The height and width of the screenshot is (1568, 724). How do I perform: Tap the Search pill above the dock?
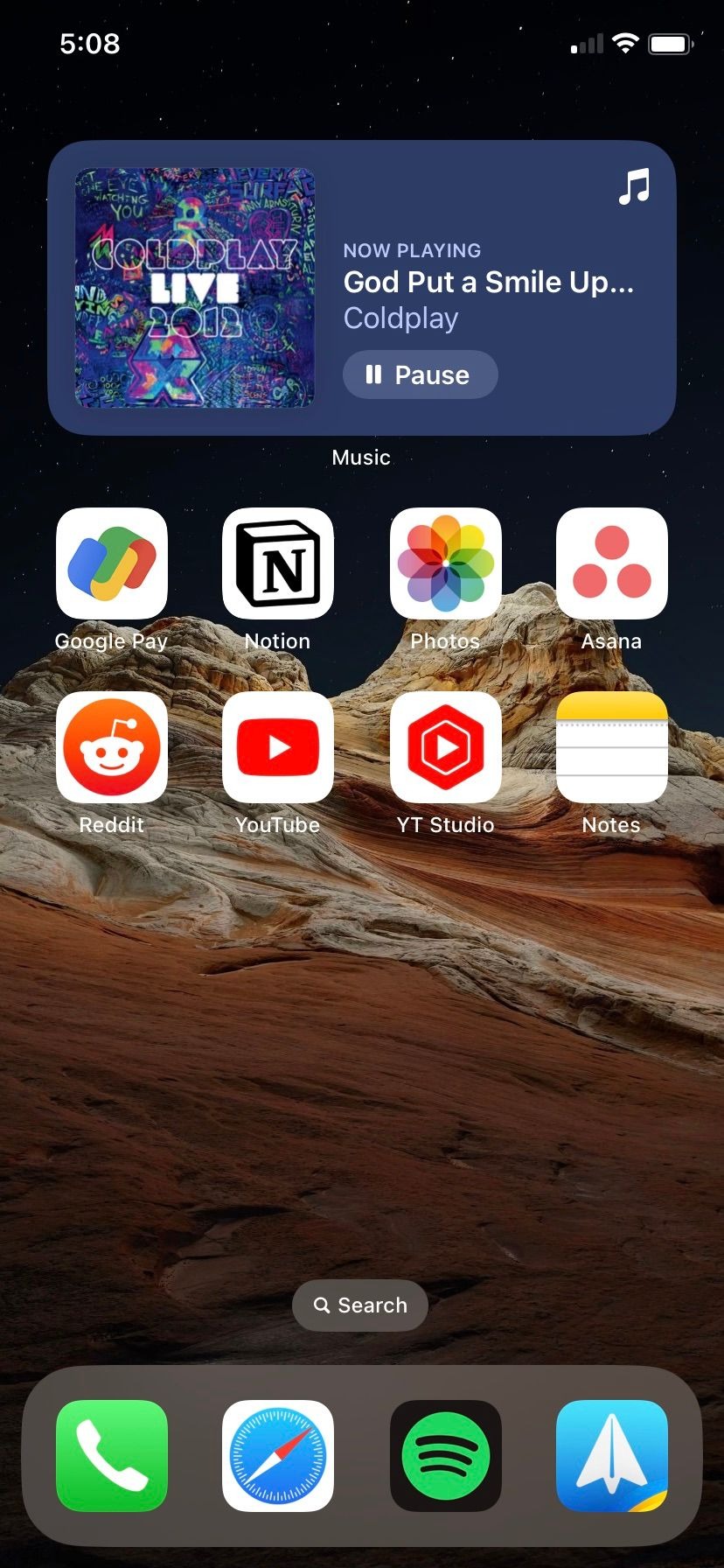click(360, 1305)
